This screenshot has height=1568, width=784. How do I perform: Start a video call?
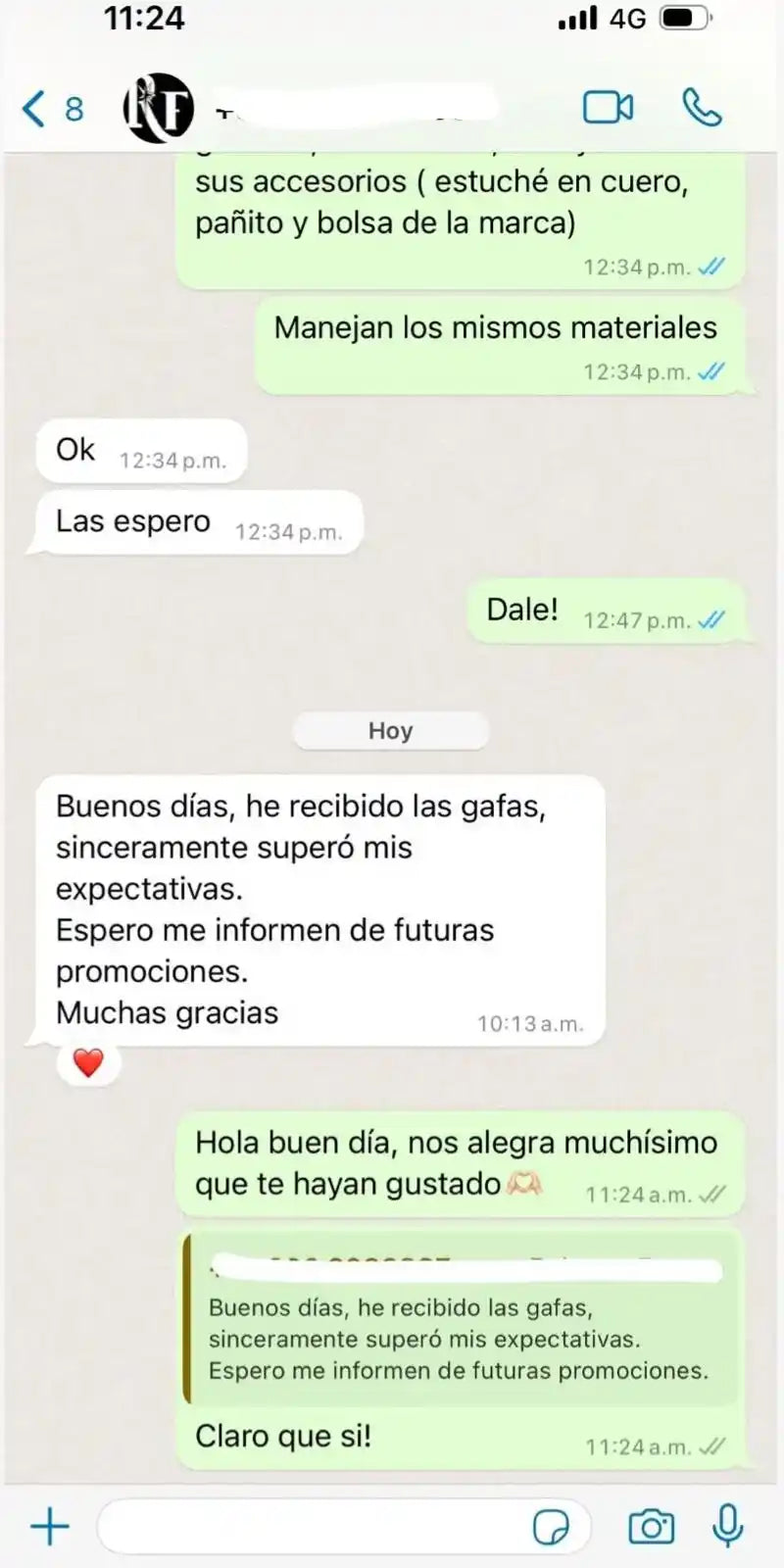608,108
